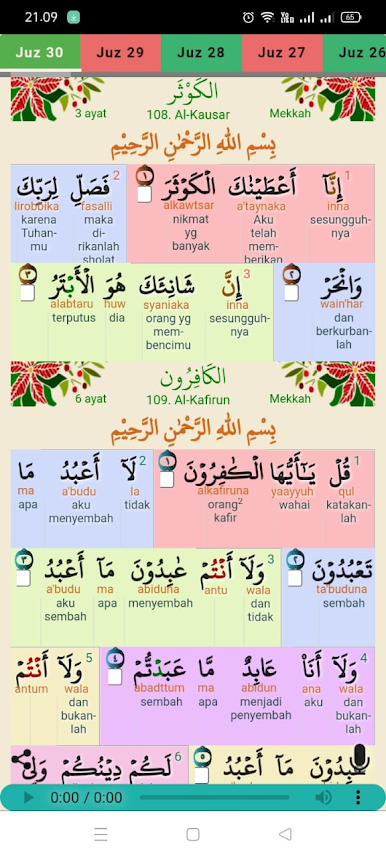Open the audio player overflow menu
The width and height of the screenshot is (386, 858).
[x=358, y=797]
